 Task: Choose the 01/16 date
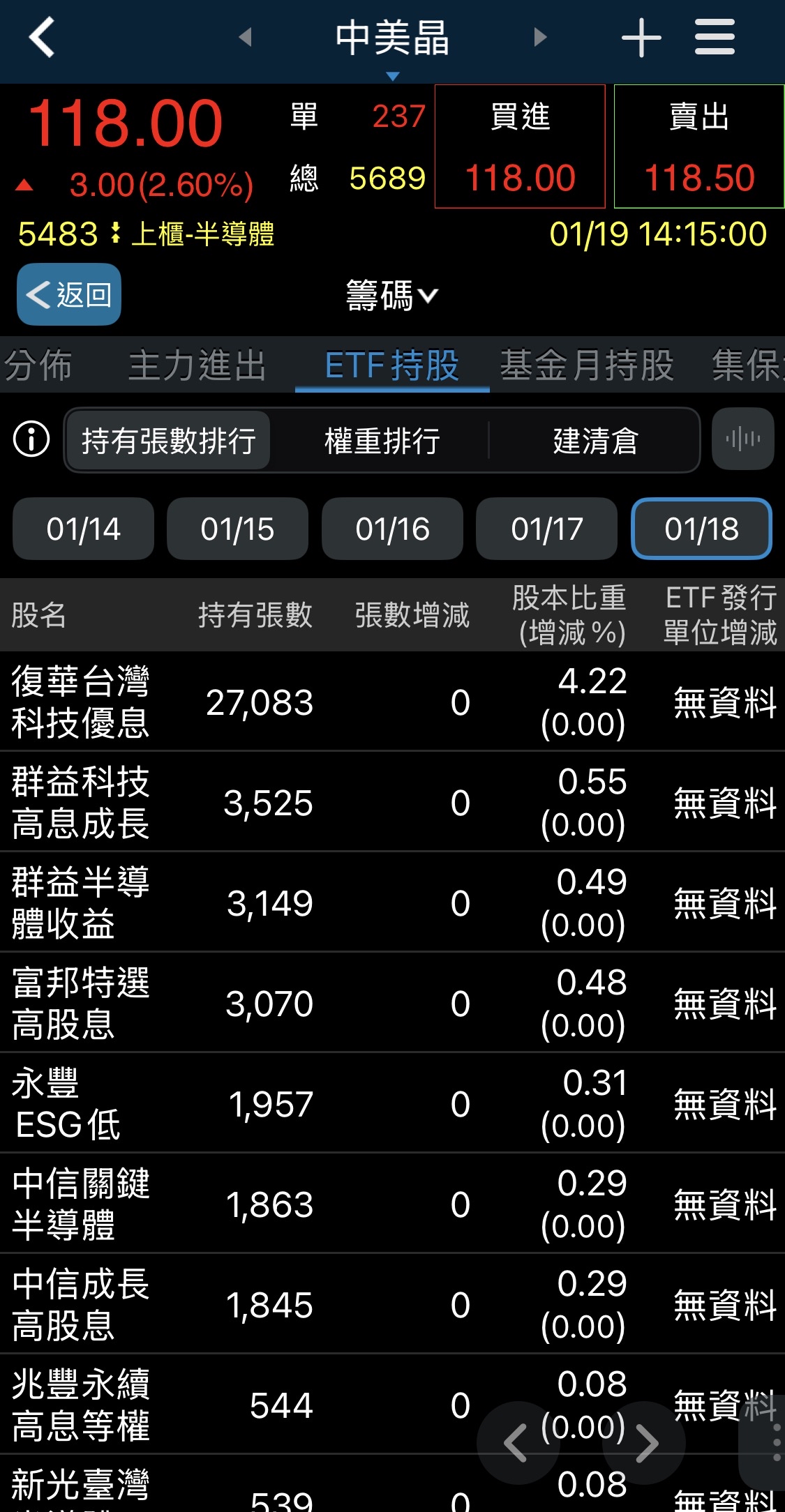click(x=392, y=529)
